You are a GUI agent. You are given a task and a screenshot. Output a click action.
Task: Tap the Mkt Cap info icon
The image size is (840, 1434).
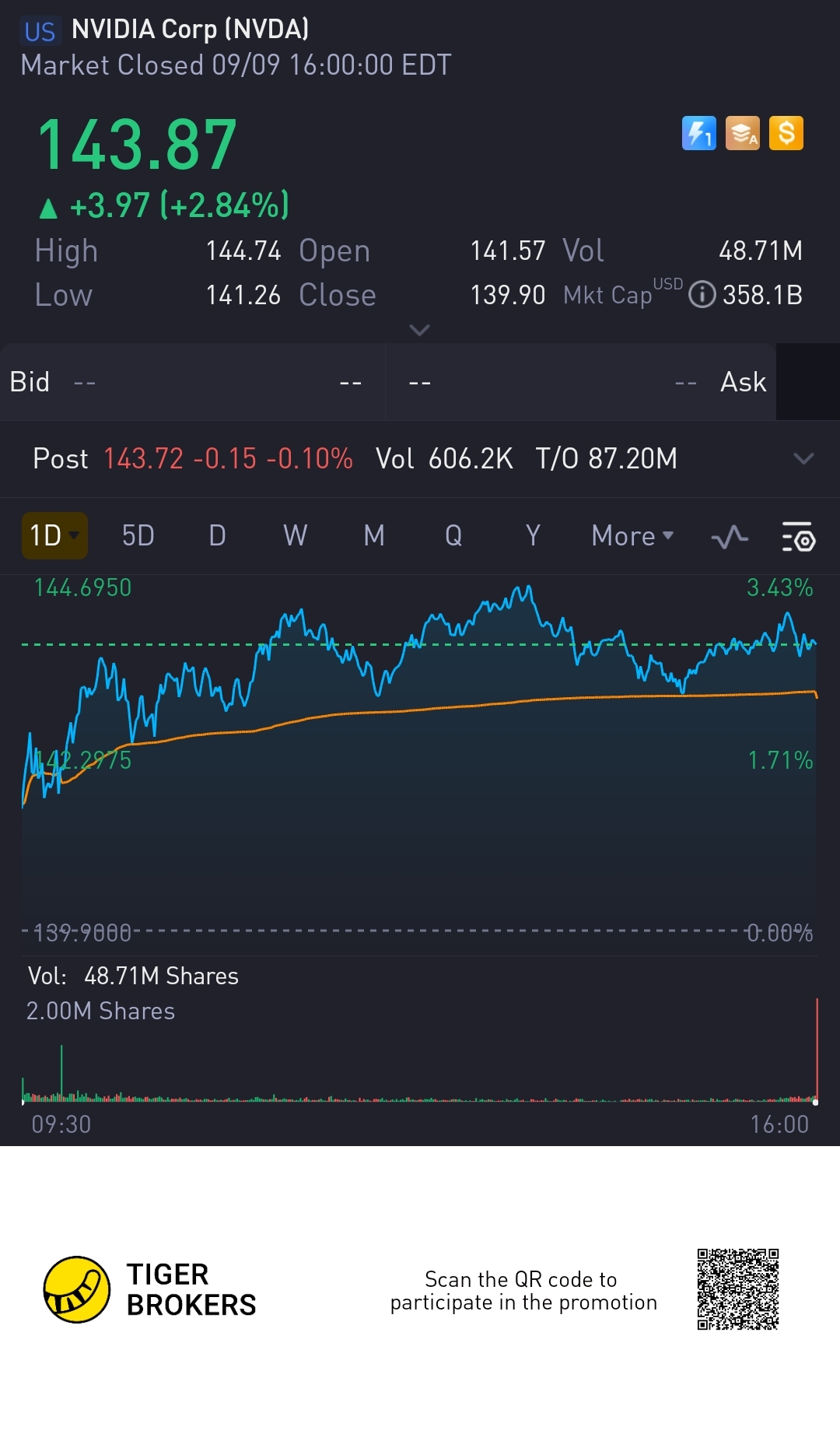702,295
